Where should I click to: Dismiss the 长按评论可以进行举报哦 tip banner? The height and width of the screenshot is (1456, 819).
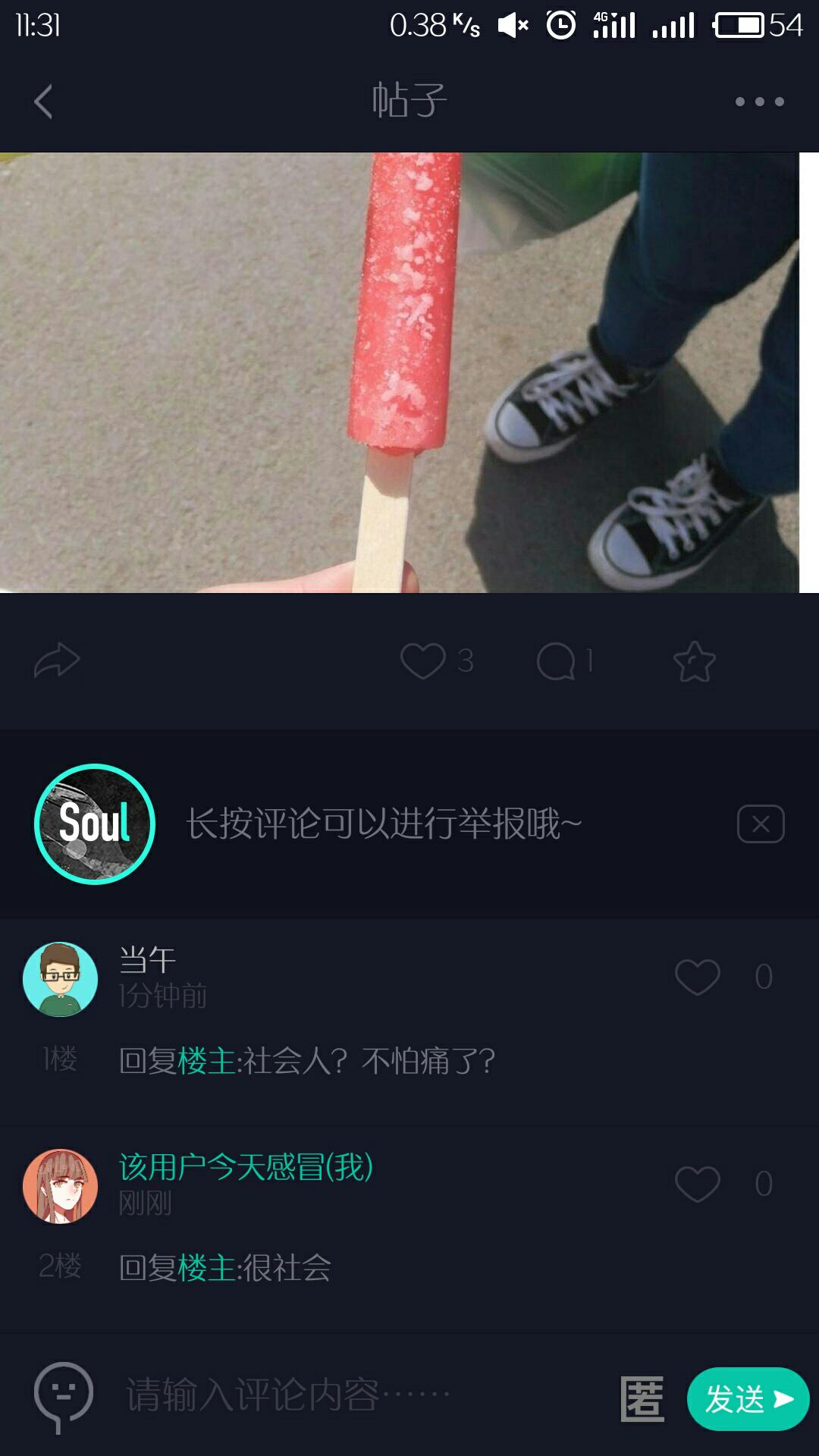761,824
